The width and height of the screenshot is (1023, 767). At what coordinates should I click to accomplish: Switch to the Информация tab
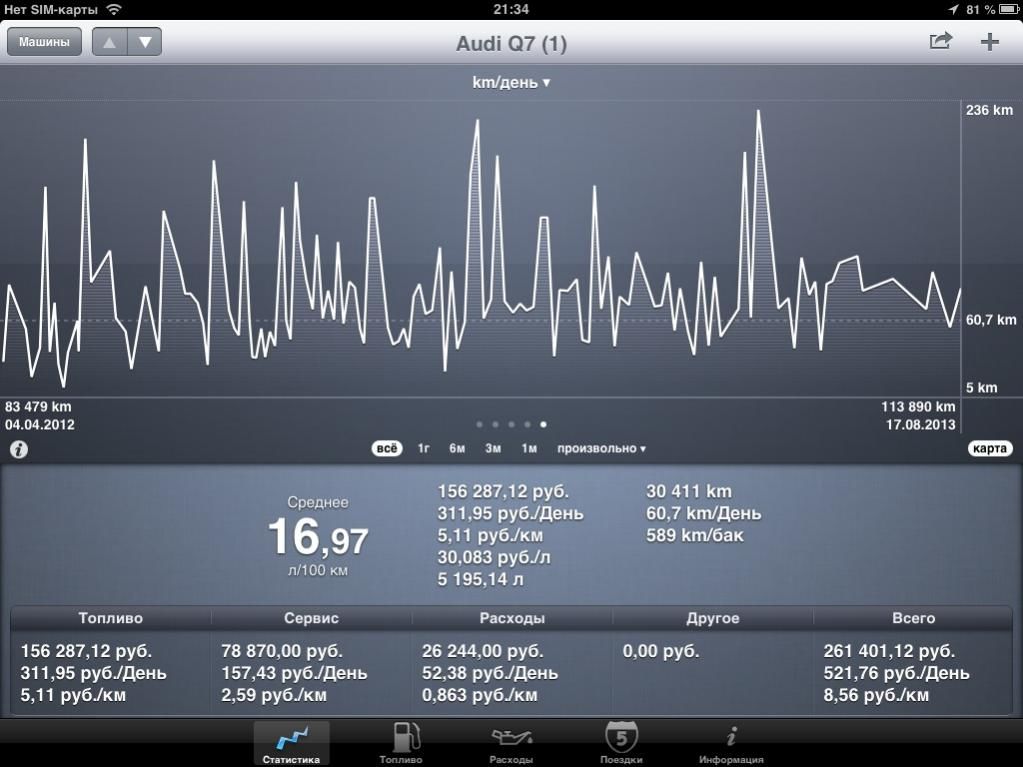click(x=731, y=744)
